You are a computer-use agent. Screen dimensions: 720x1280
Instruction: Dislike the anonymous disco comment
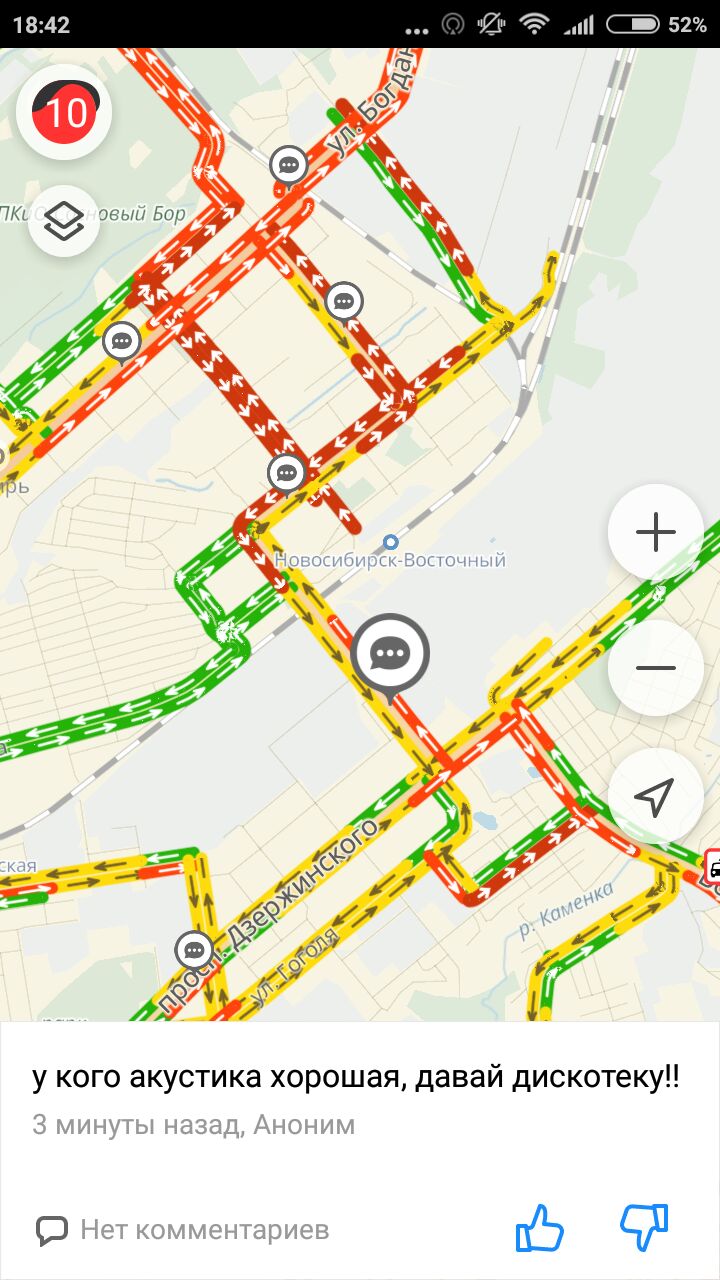point(644,1228)
